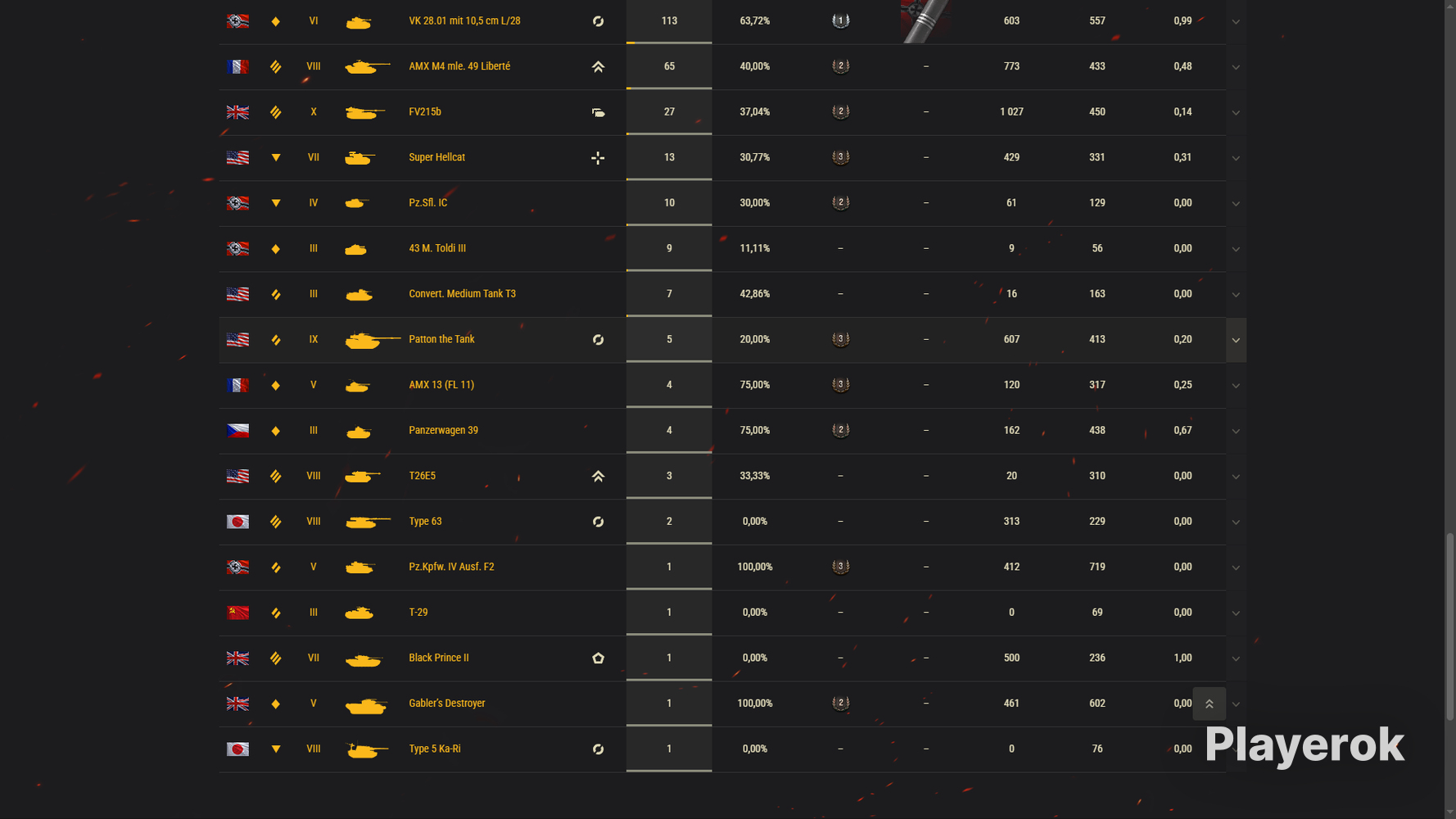Open the VK 28.01 mit 10,5 cm L/28 entry

click(464, 20)
